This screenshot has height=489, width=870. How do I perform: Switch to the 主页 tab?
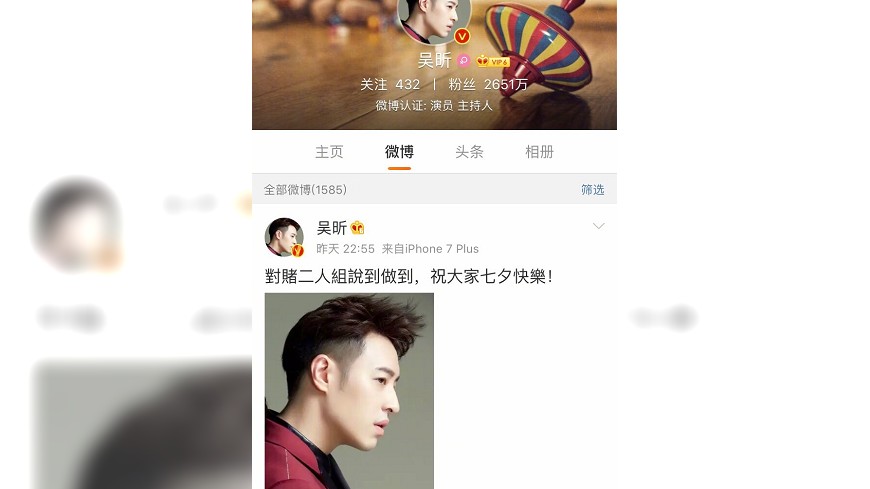point(329,152)
